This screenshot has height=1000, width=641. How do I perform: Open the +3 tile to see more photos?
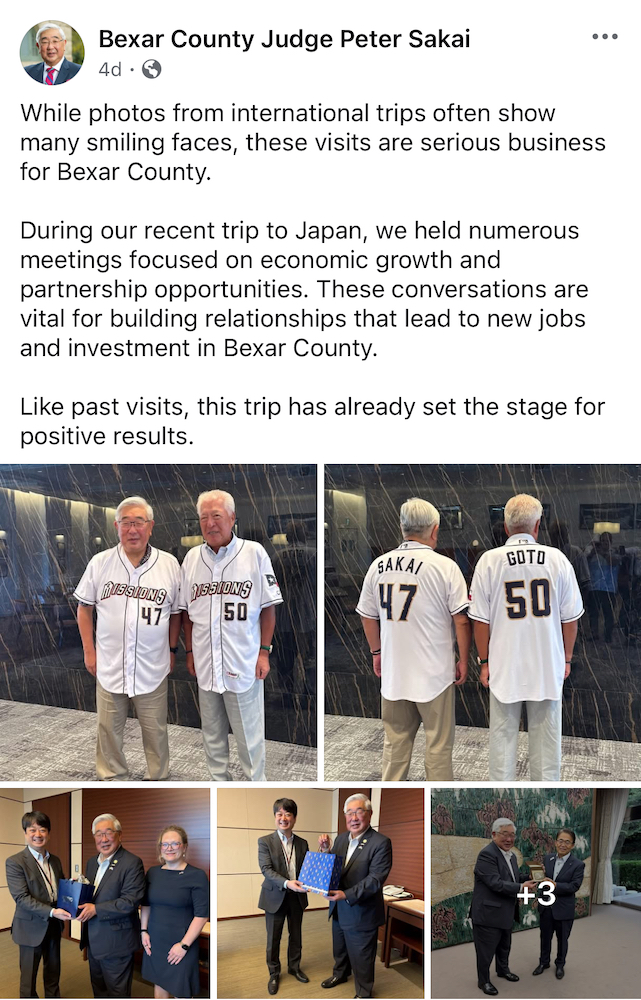pos(535,892)
